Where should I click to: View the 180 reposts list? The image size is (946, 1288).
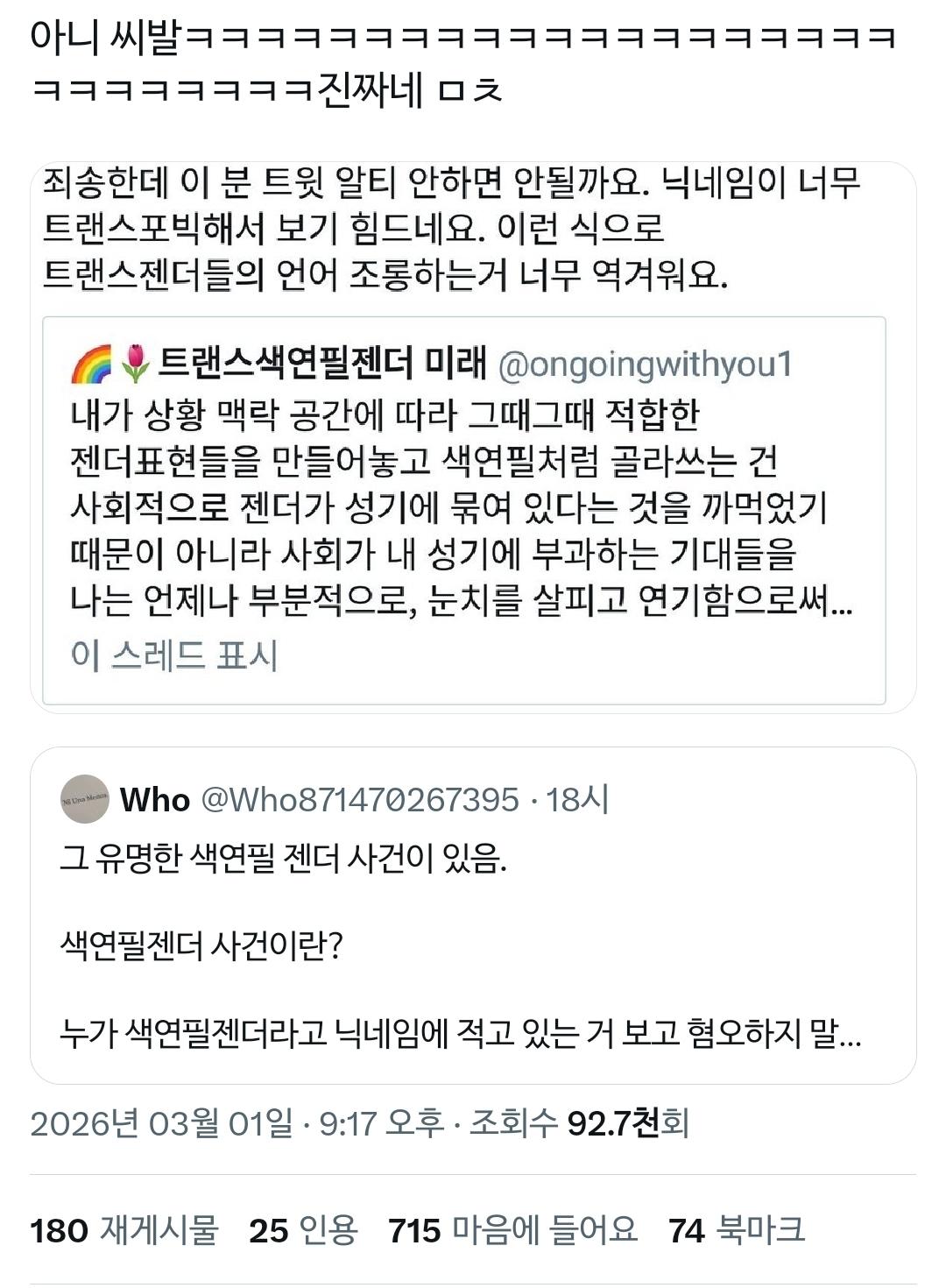tap(124, 1230)
